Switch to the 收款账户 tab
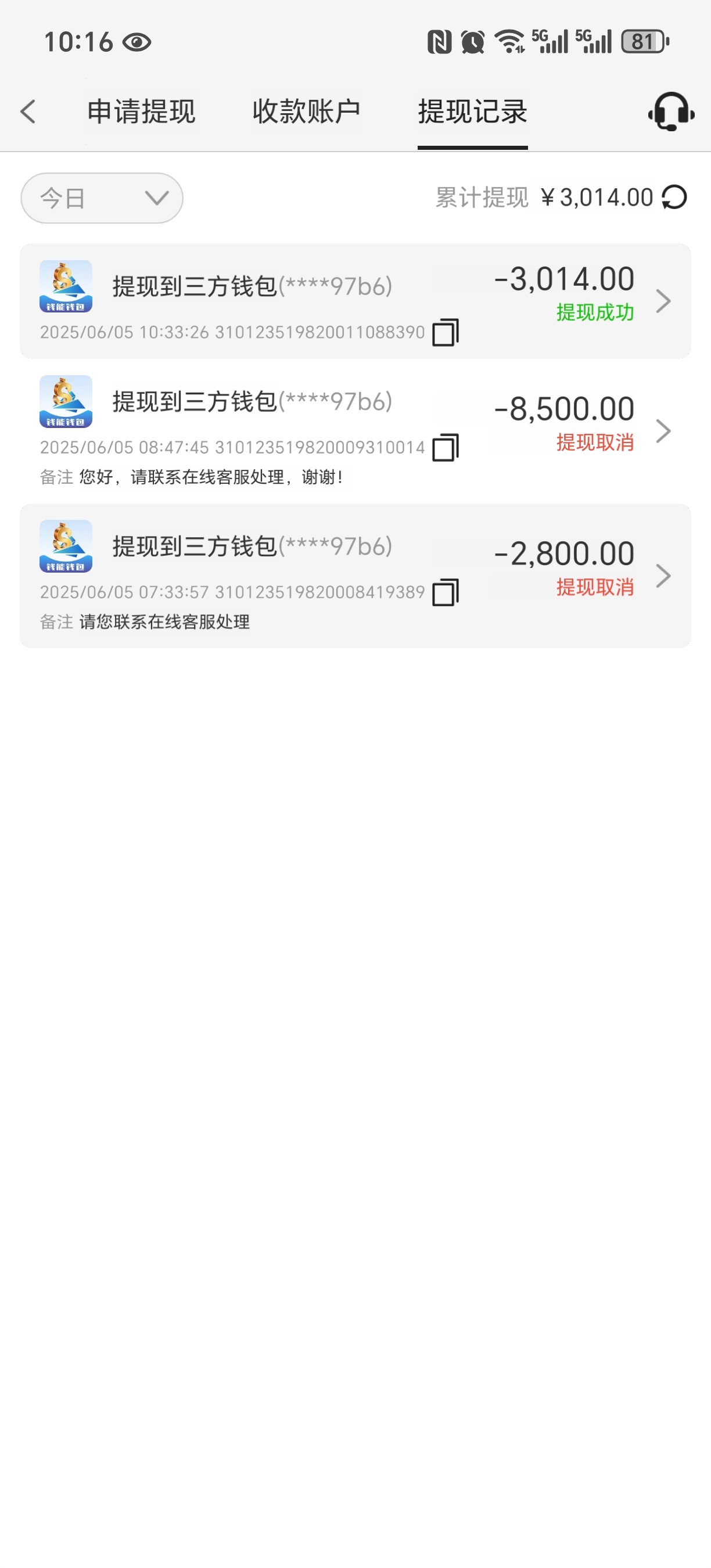The height and width of the screenshot is (1568, 711). (306, 112)
